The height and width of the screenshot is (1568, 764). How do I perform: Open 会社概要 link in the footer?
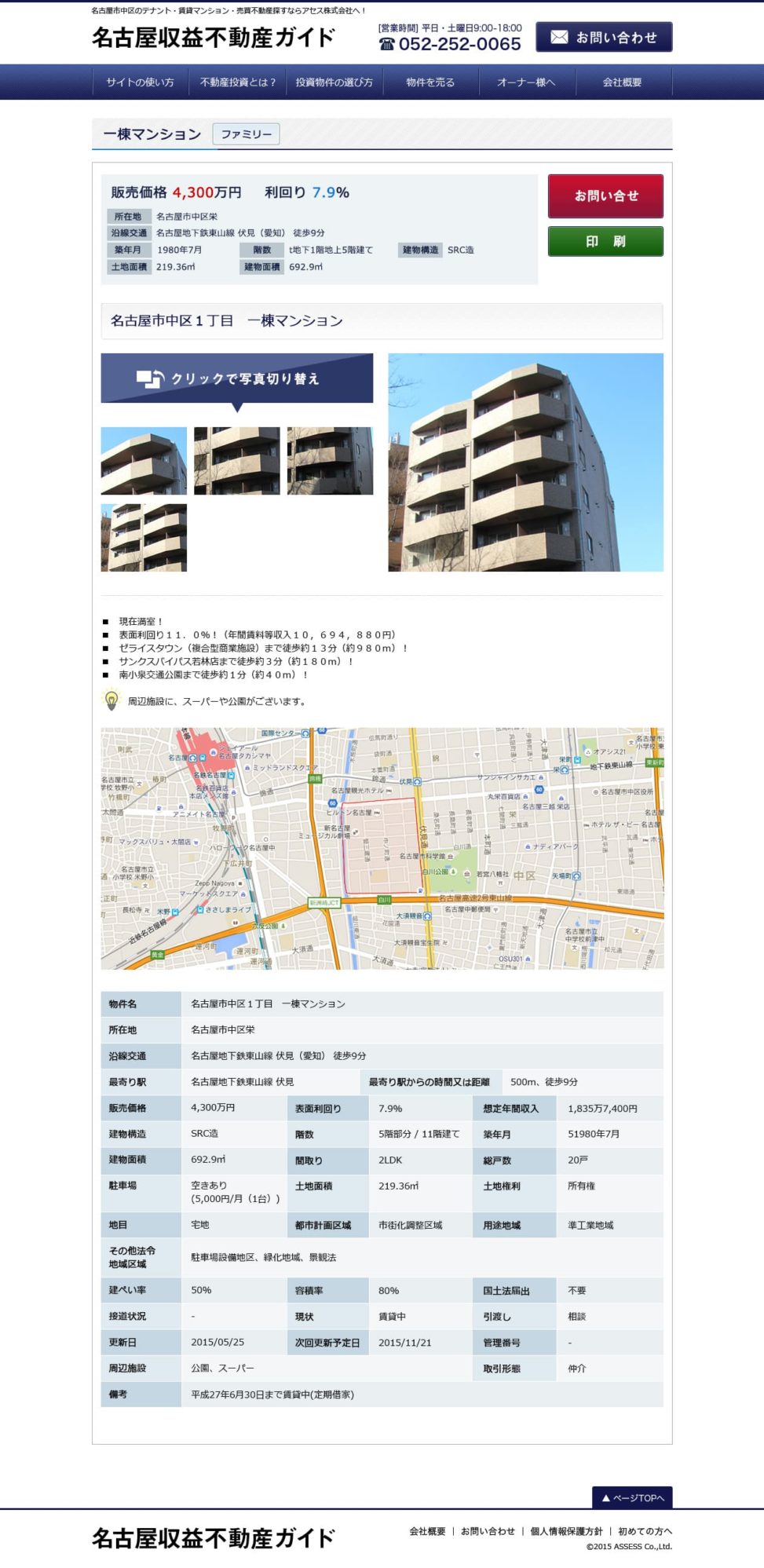(427, 1531)
